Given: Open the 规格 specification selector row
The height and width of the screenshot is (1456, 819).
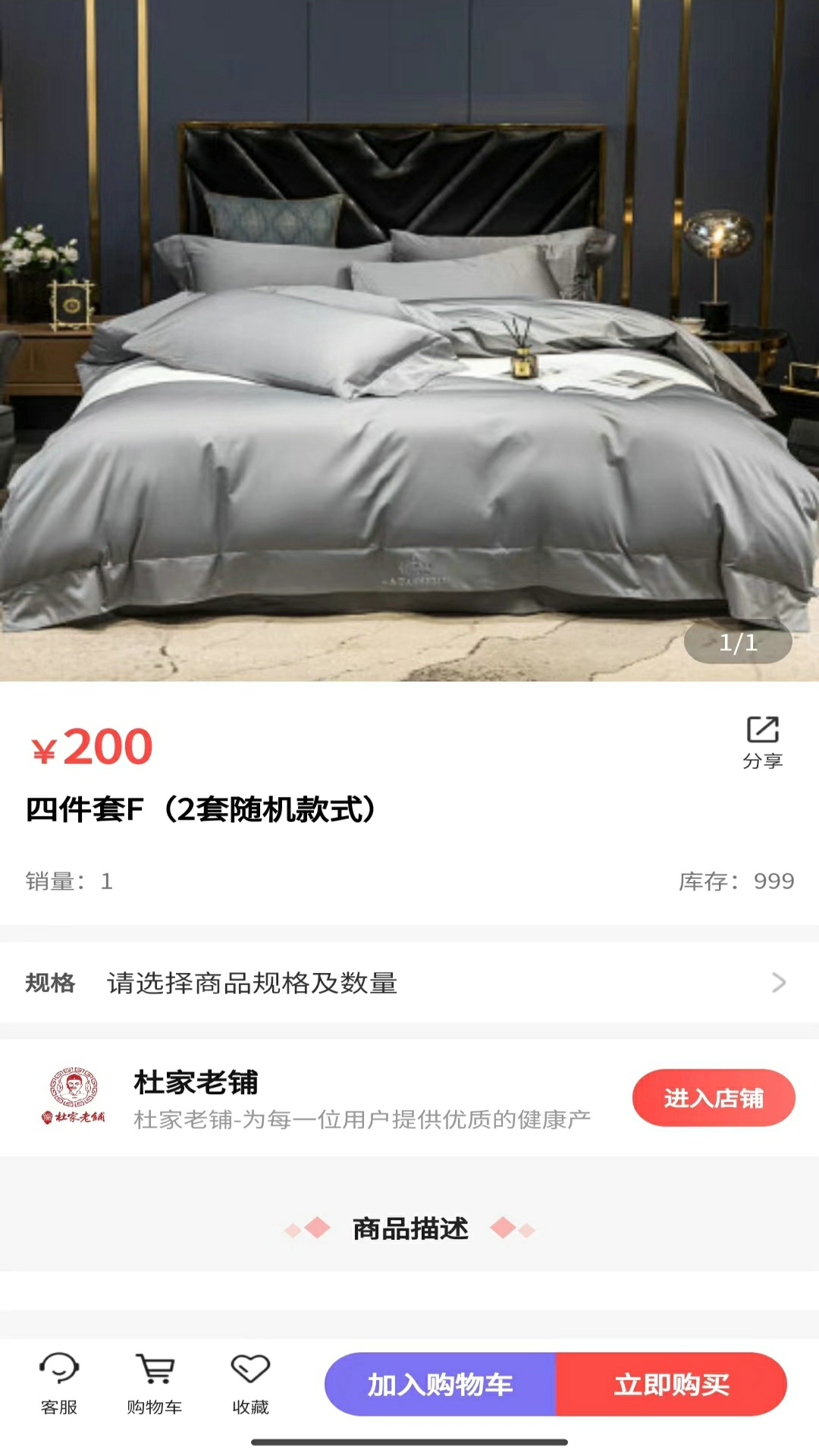Looking at the screenshot, I should pos(409,983).
